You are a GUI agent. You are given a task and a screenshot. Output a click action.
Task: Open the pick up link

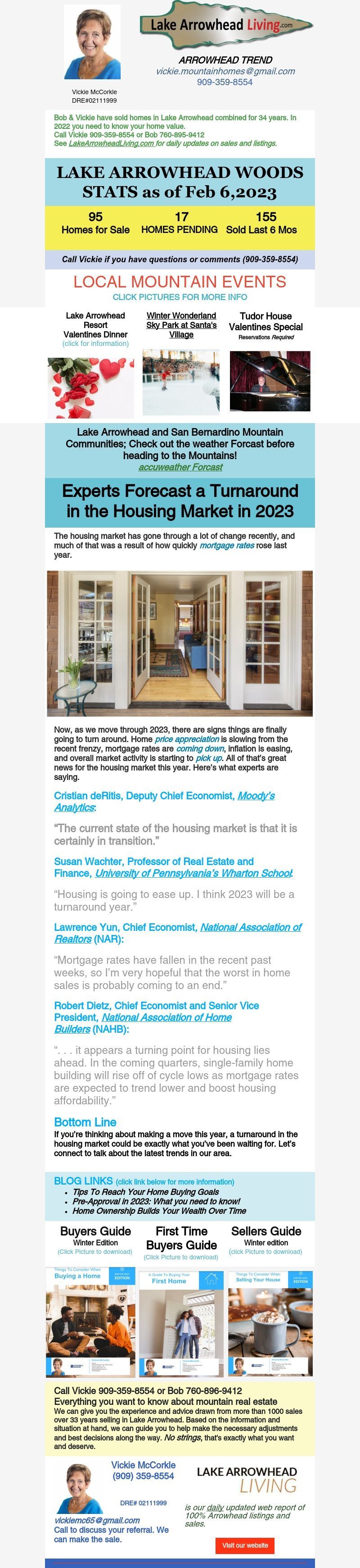coord(208,758)
